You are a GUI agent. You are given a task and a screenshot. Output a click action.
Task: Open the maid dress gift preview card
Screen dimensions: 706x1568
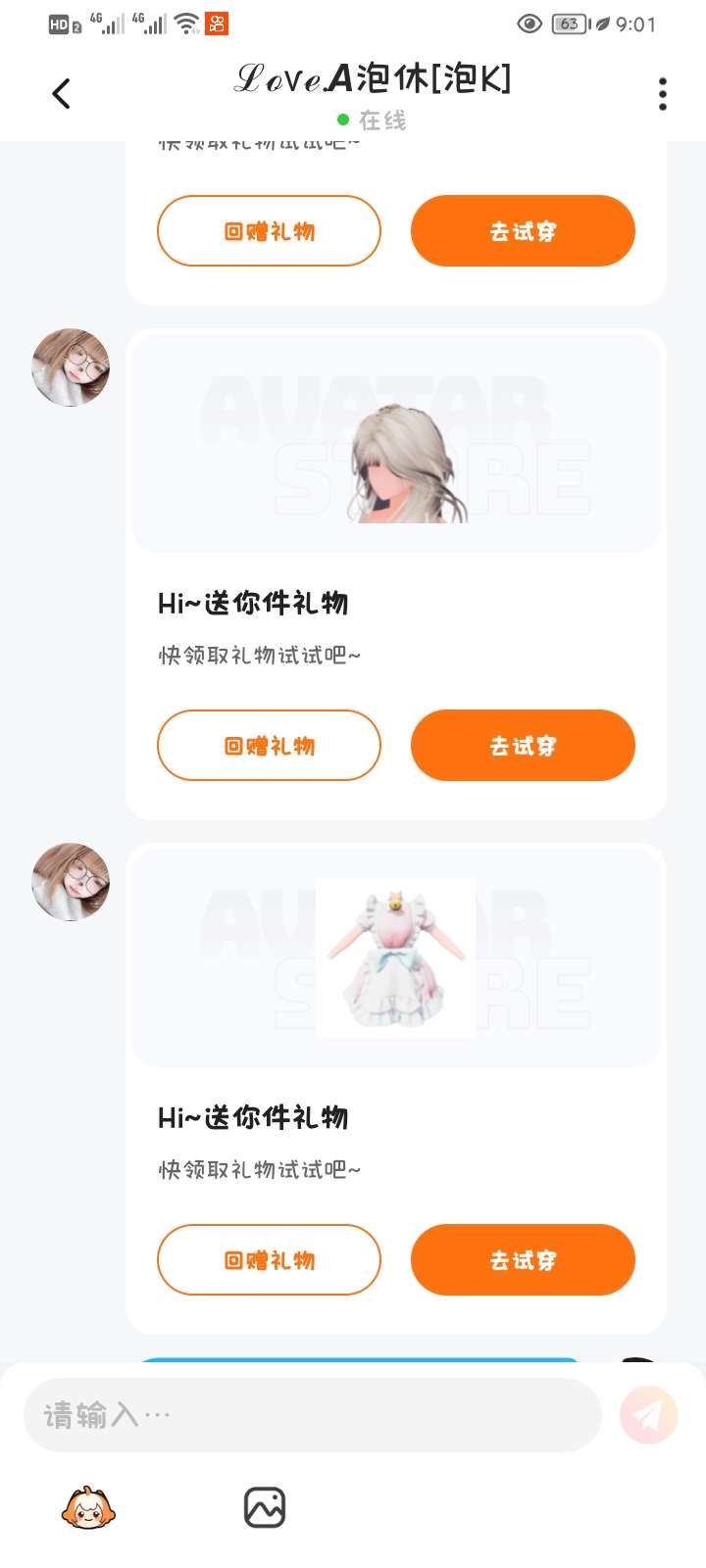(396, 957)
